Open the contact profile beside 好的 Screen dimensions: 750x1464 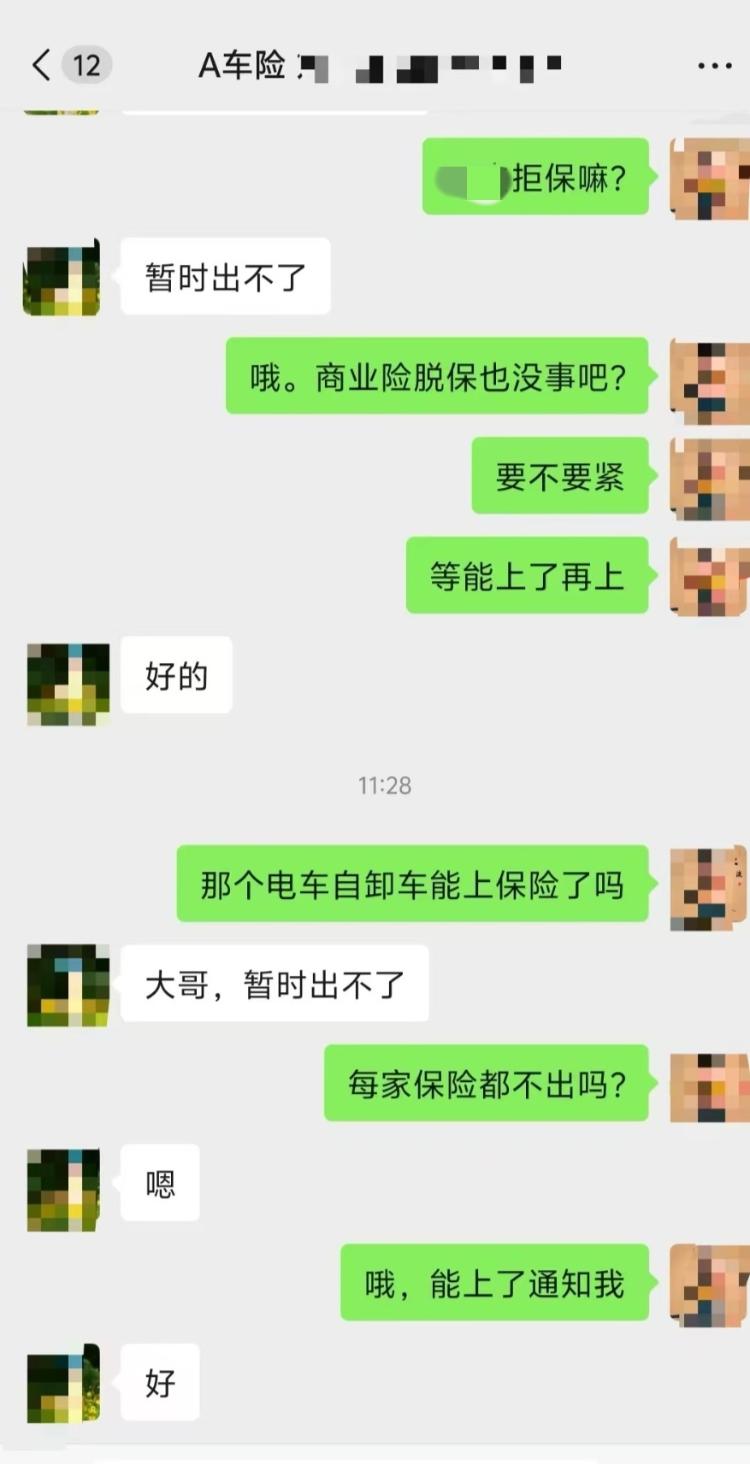[67, 684]
